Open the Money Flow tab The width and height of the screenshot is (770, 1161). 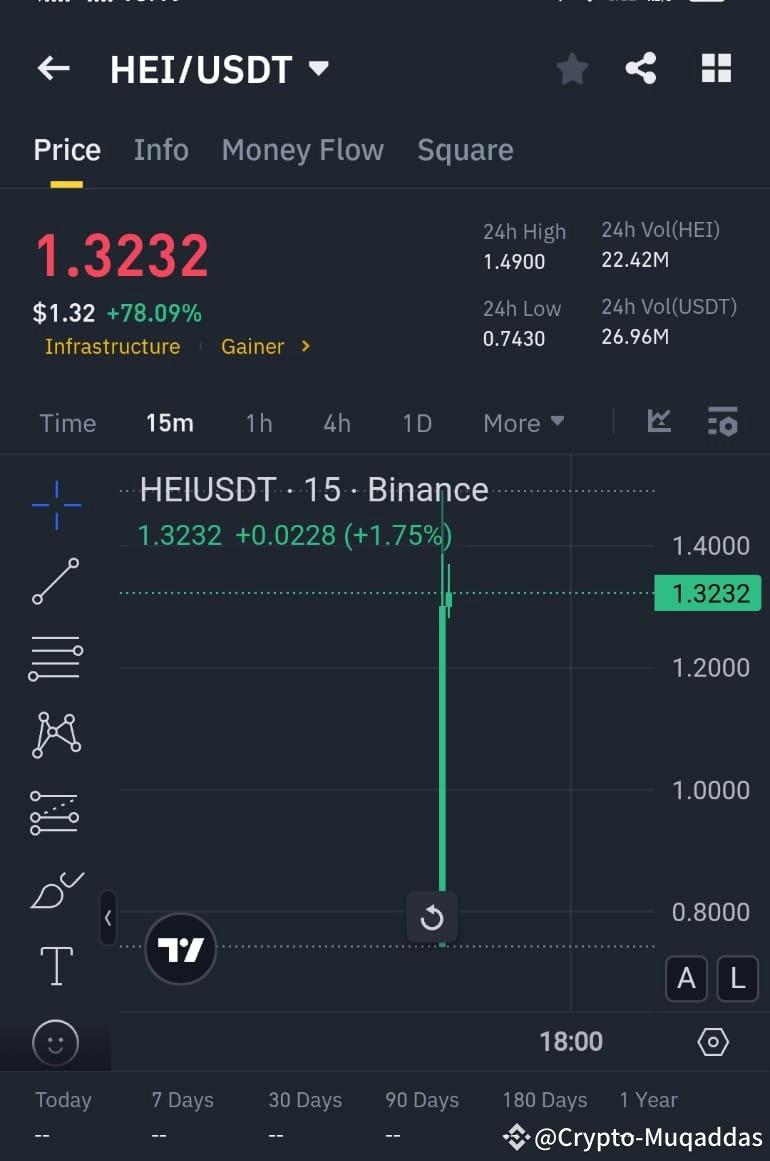(303, 149)
